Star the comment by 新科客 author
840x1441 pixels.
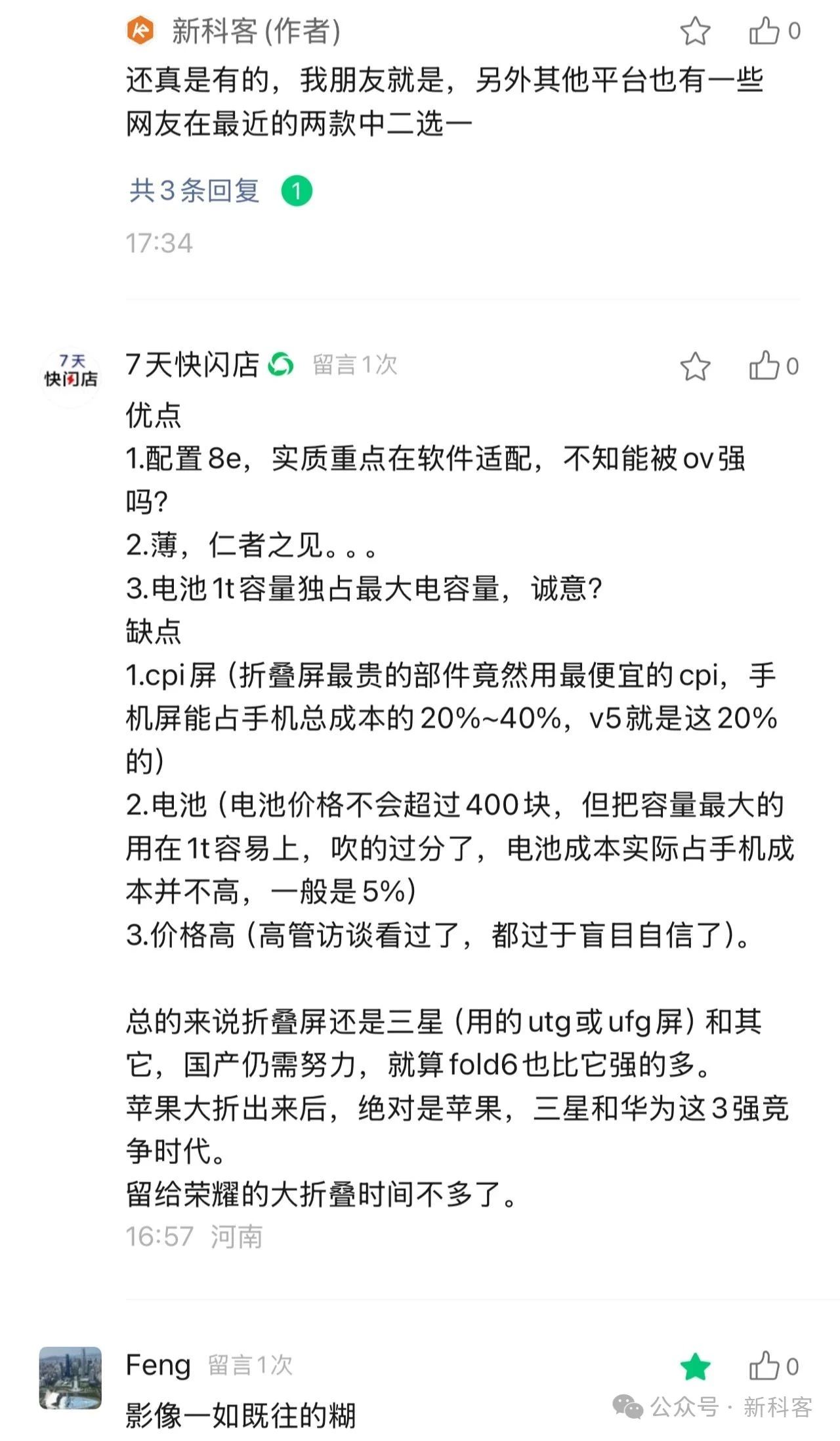(695, 31)
